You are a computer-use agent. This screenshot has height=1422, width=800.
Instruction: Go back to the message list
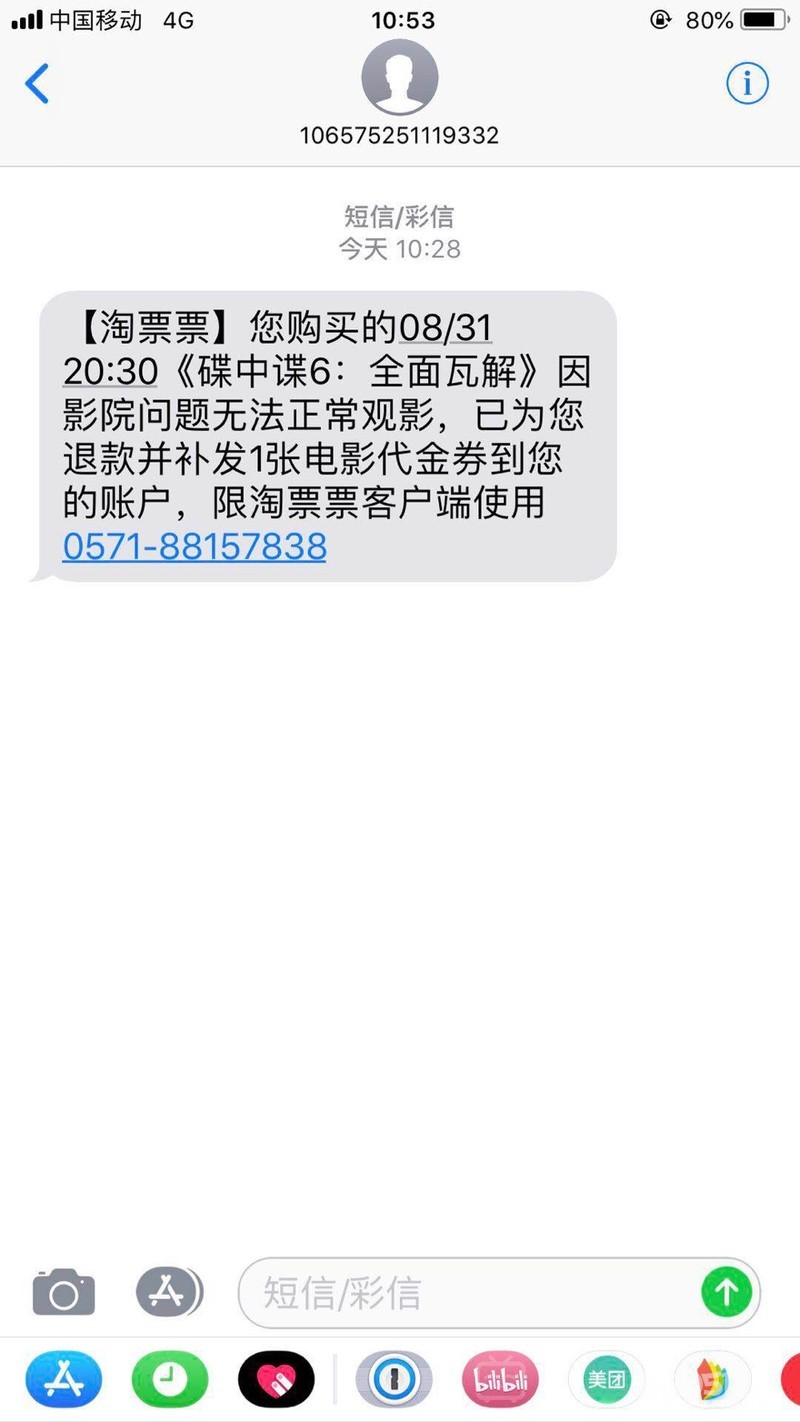pyautogui.click(x=37, y=84)
